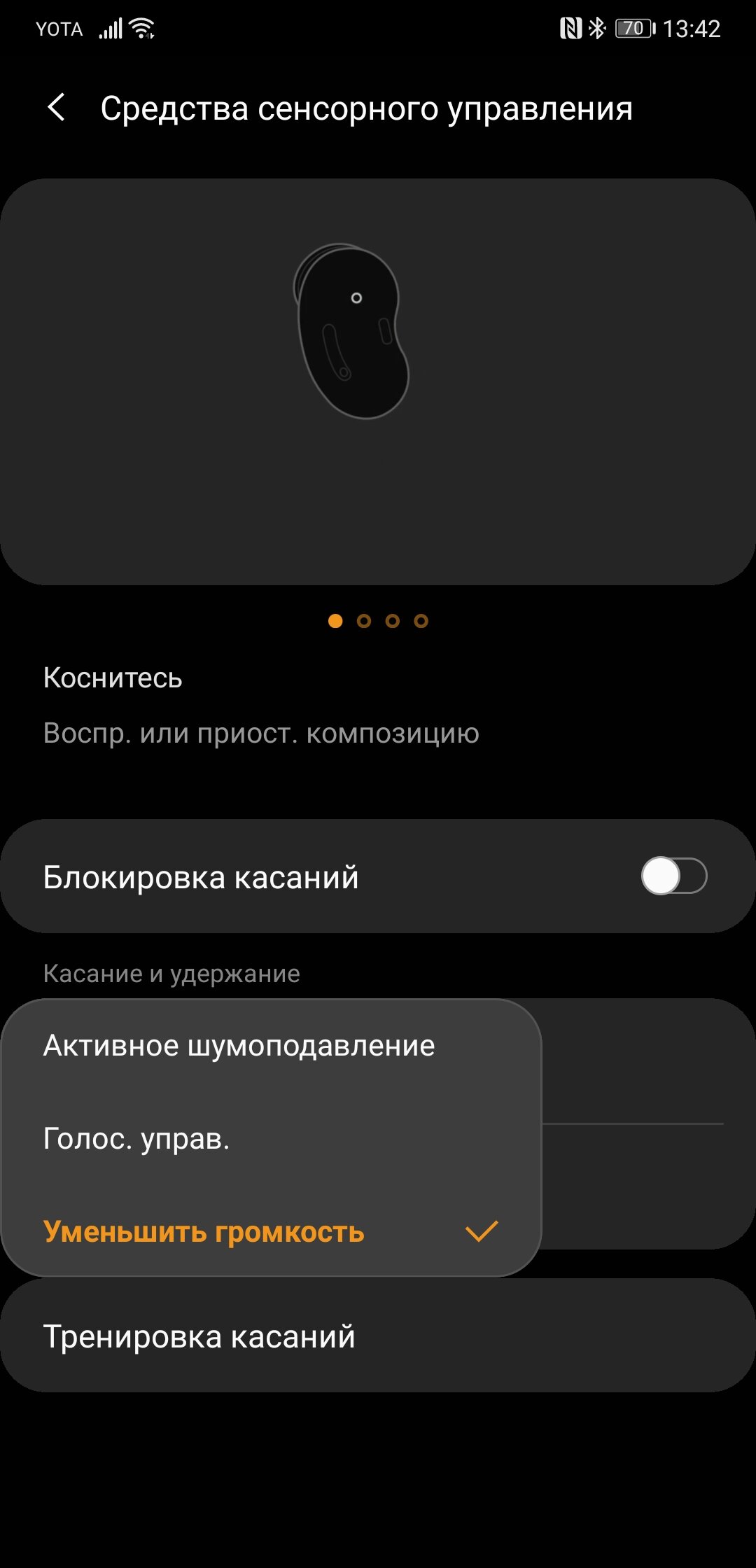756x1568 pixels.
Task: Tap the earbud illustration card
Action: [x=378, y=381]
